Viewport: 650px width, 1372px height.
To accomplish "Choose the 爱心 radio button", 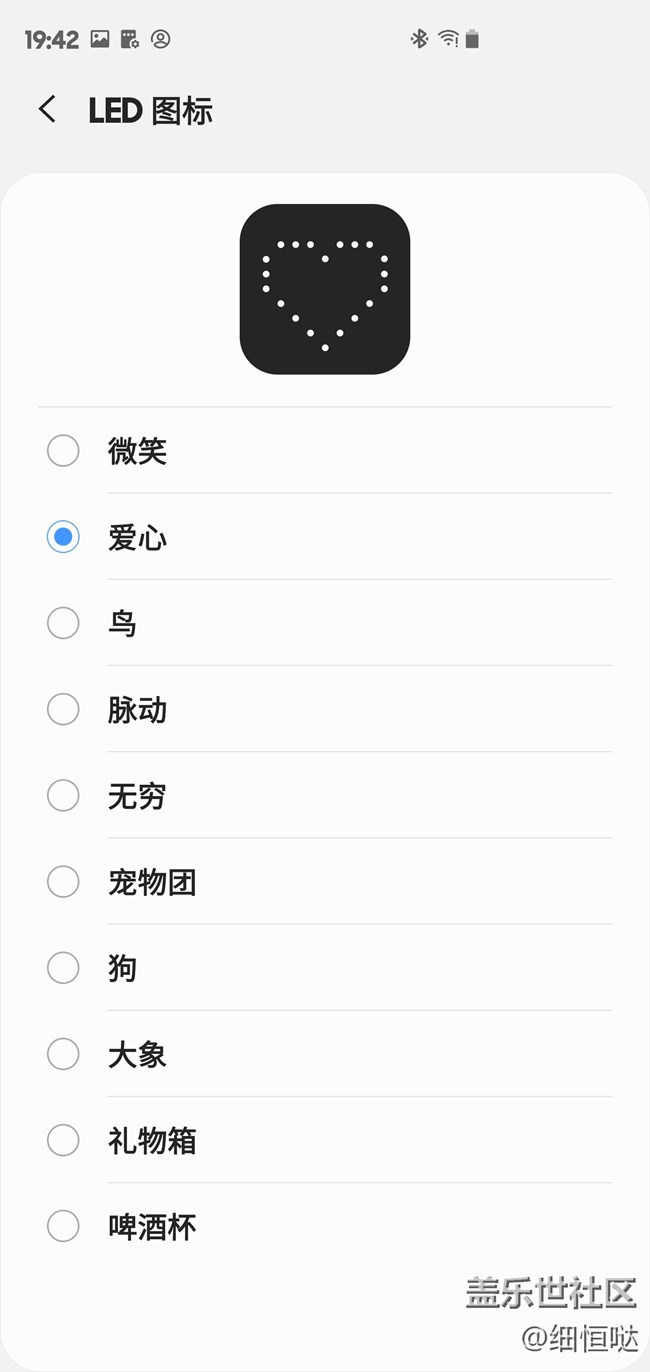I will (64, 537).
